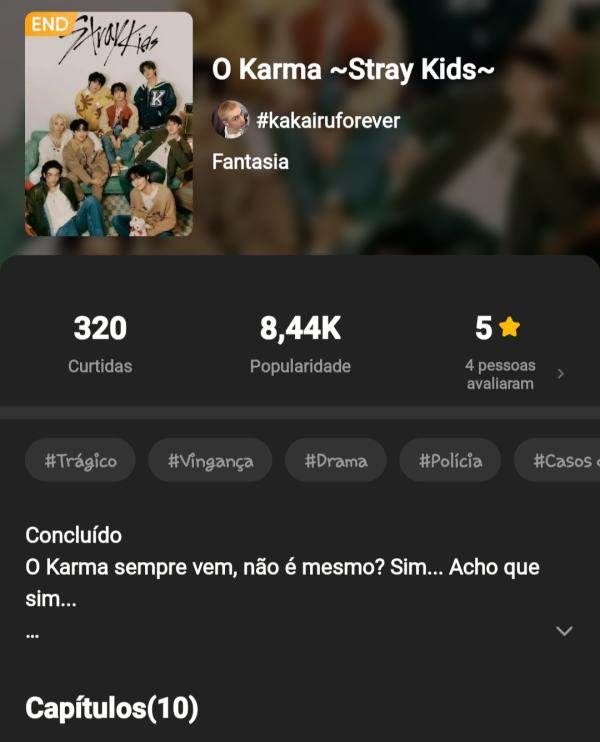The height and width of the screenshot is (742, 600).
Task: Open the O Karma Stray Kids cover image
Action: click(109, 124)
